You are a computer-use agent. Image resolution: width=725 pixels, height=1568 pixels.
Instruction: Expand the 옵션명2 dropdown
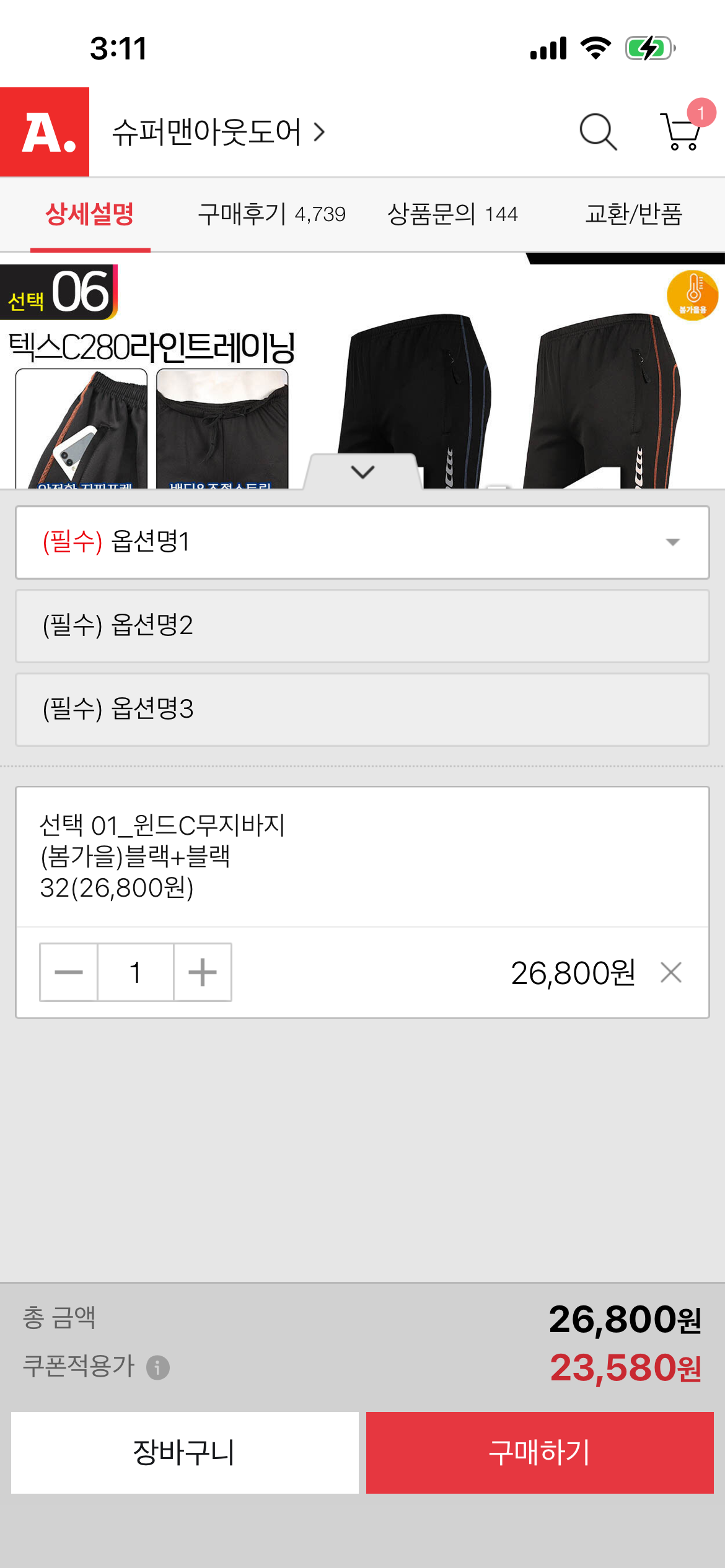(362, 626)
